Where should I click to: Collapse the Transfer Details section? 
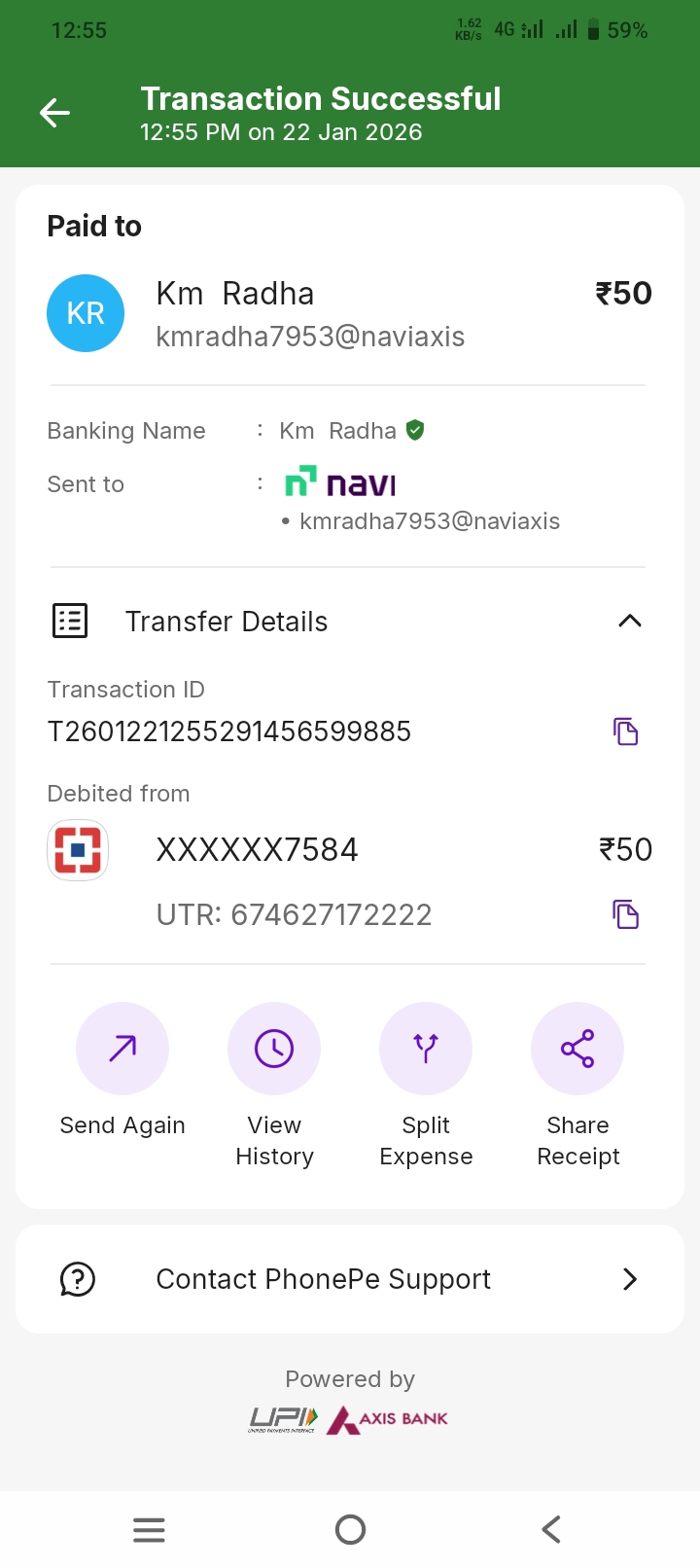pos(629,621)
